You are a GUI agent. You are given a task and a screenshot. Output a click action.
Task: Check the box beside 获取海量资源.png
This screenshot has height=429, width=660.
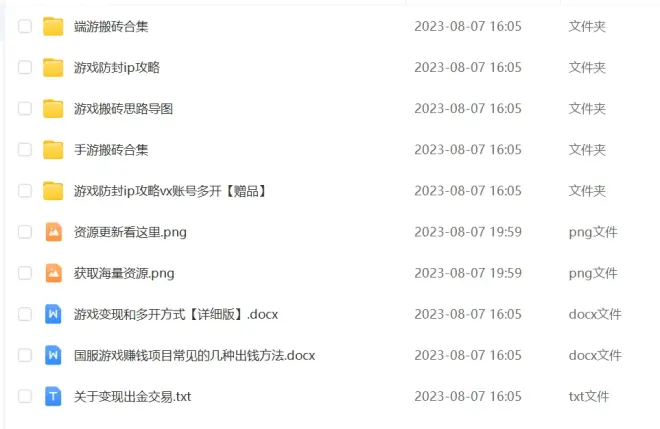click(x=25, y=273)
